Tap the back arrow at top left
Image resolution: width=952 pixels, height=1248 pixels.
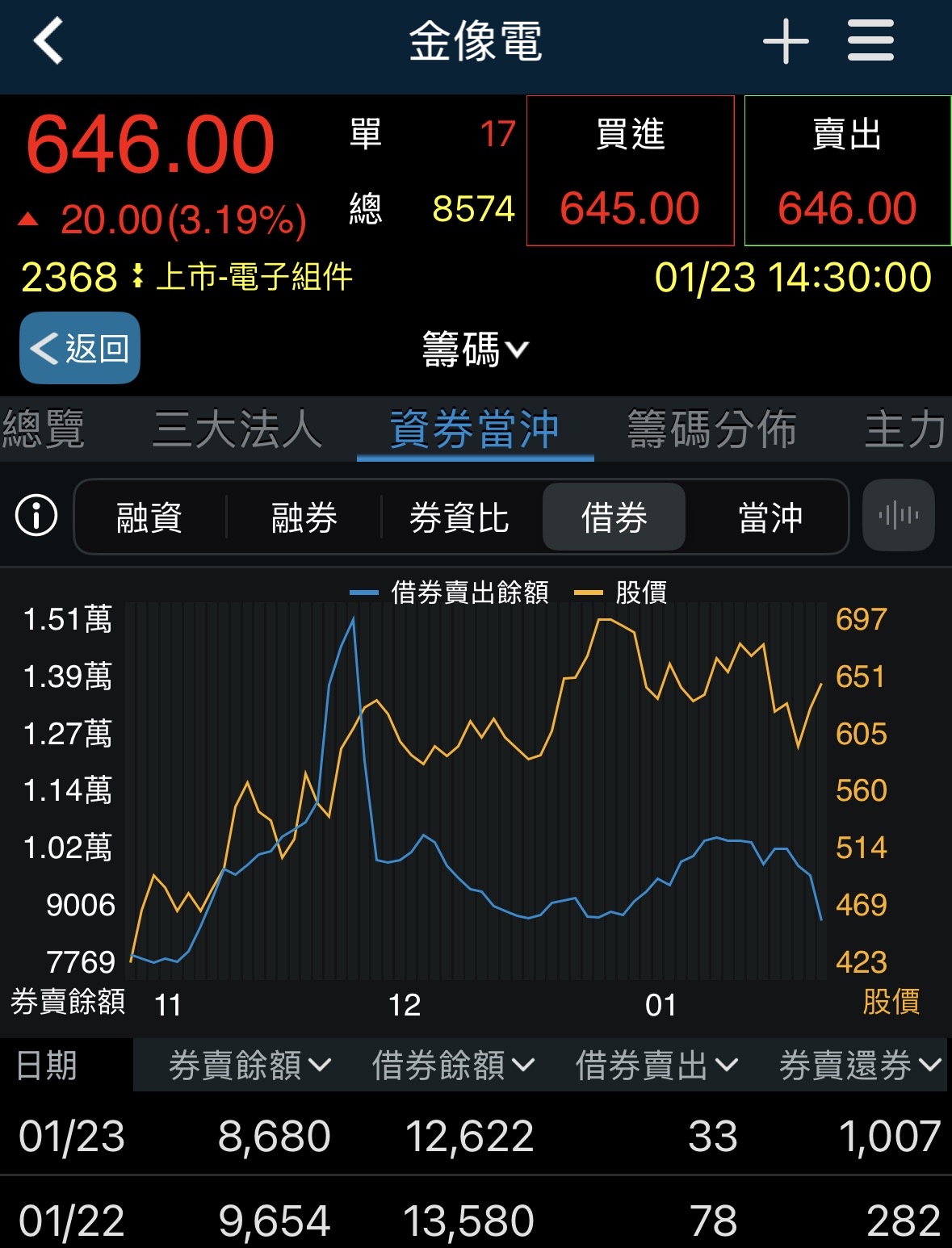(46, 42)
